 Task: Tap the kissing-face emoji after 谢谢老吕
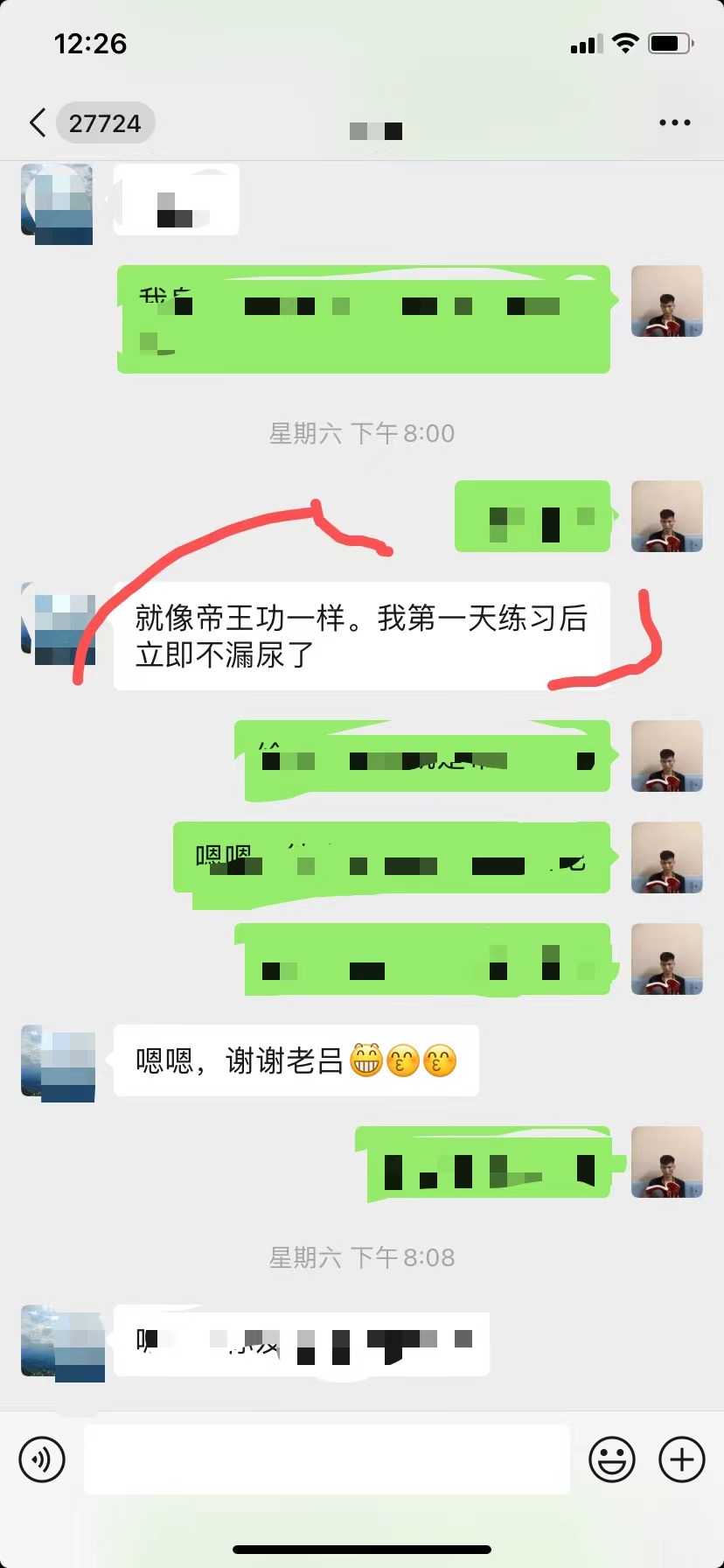click(x=405, y=1060)
